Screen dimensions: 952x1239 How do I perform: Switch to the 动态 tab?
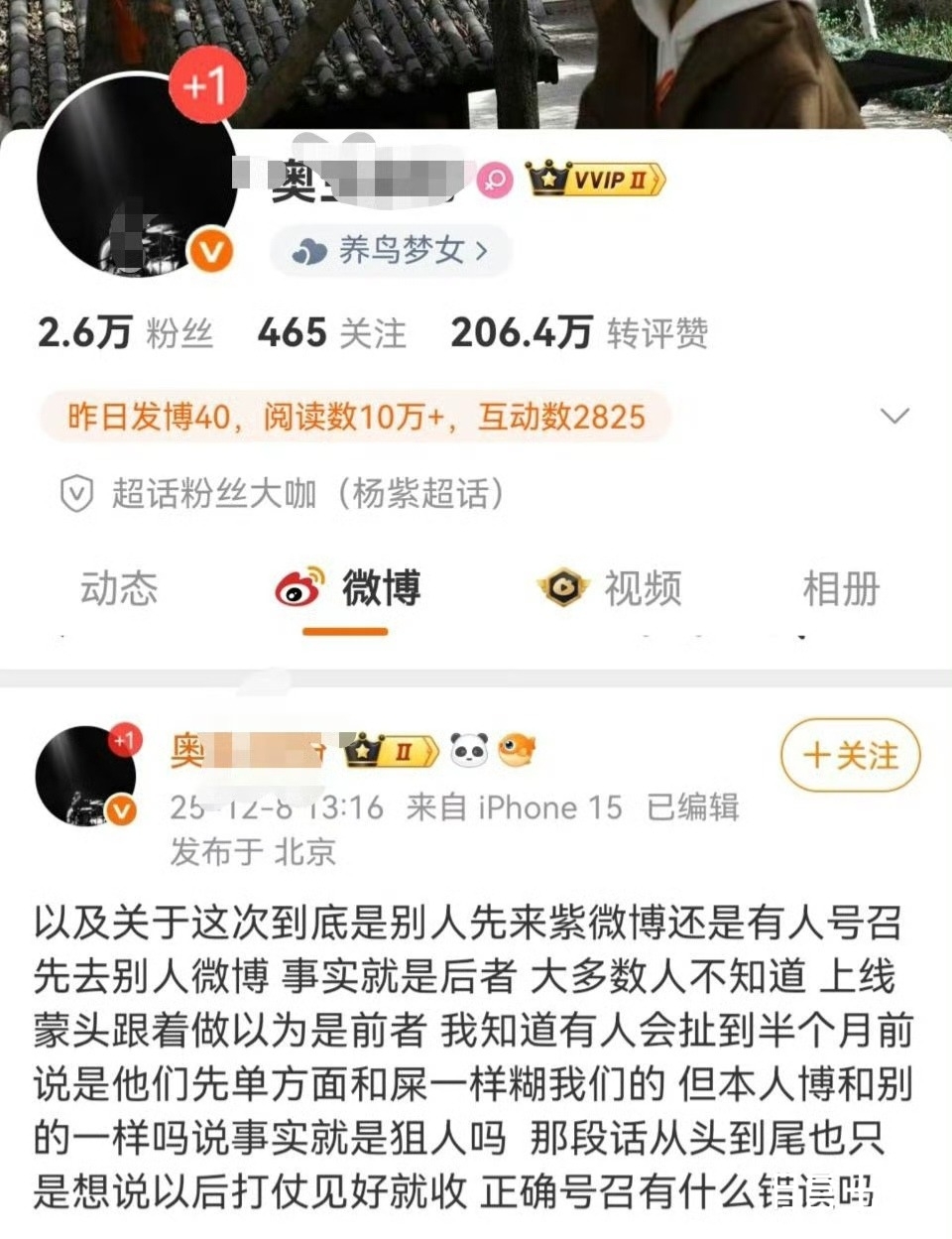119,588
